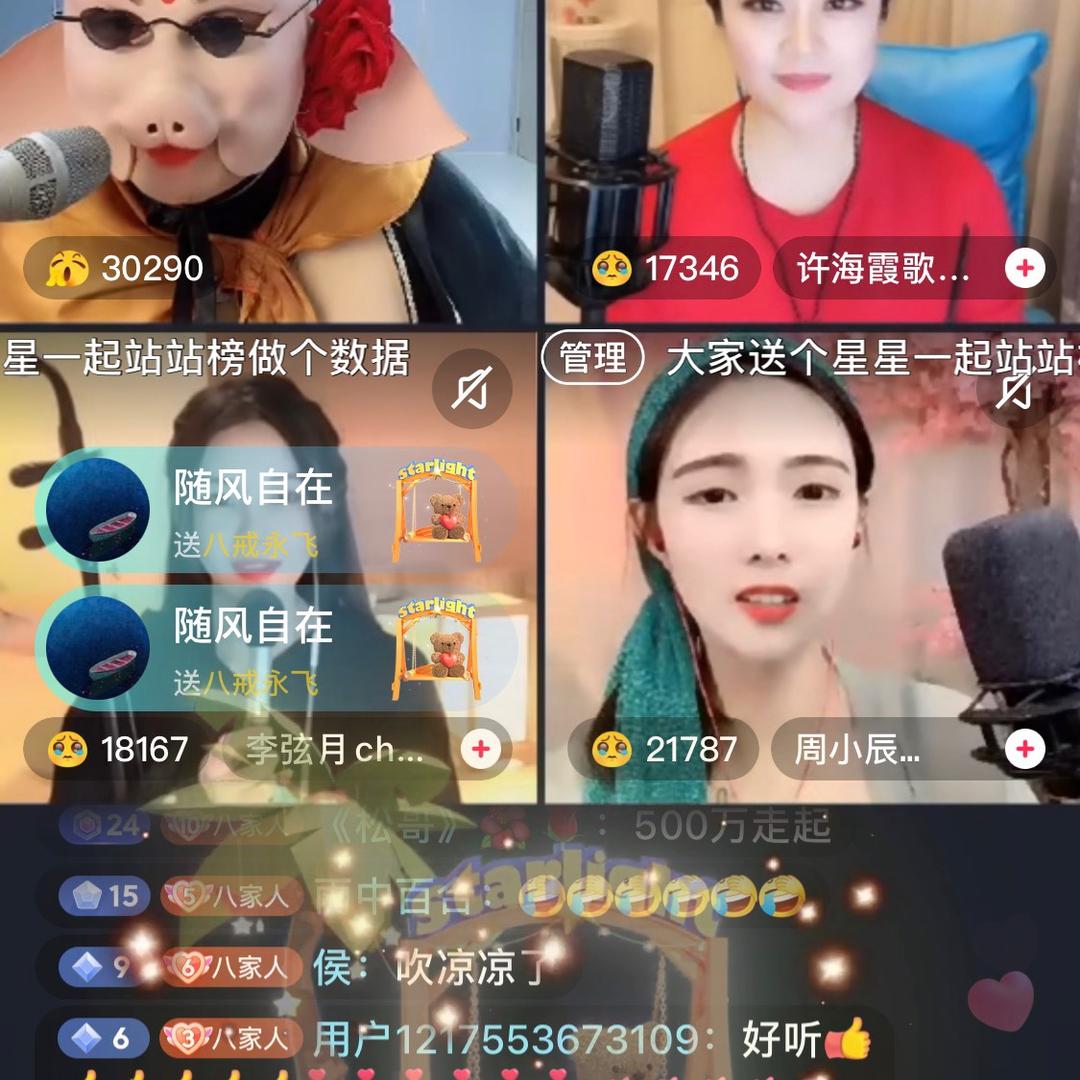
Task: Open 许海霞歌's profile name chip
Action: coord(884,268)
